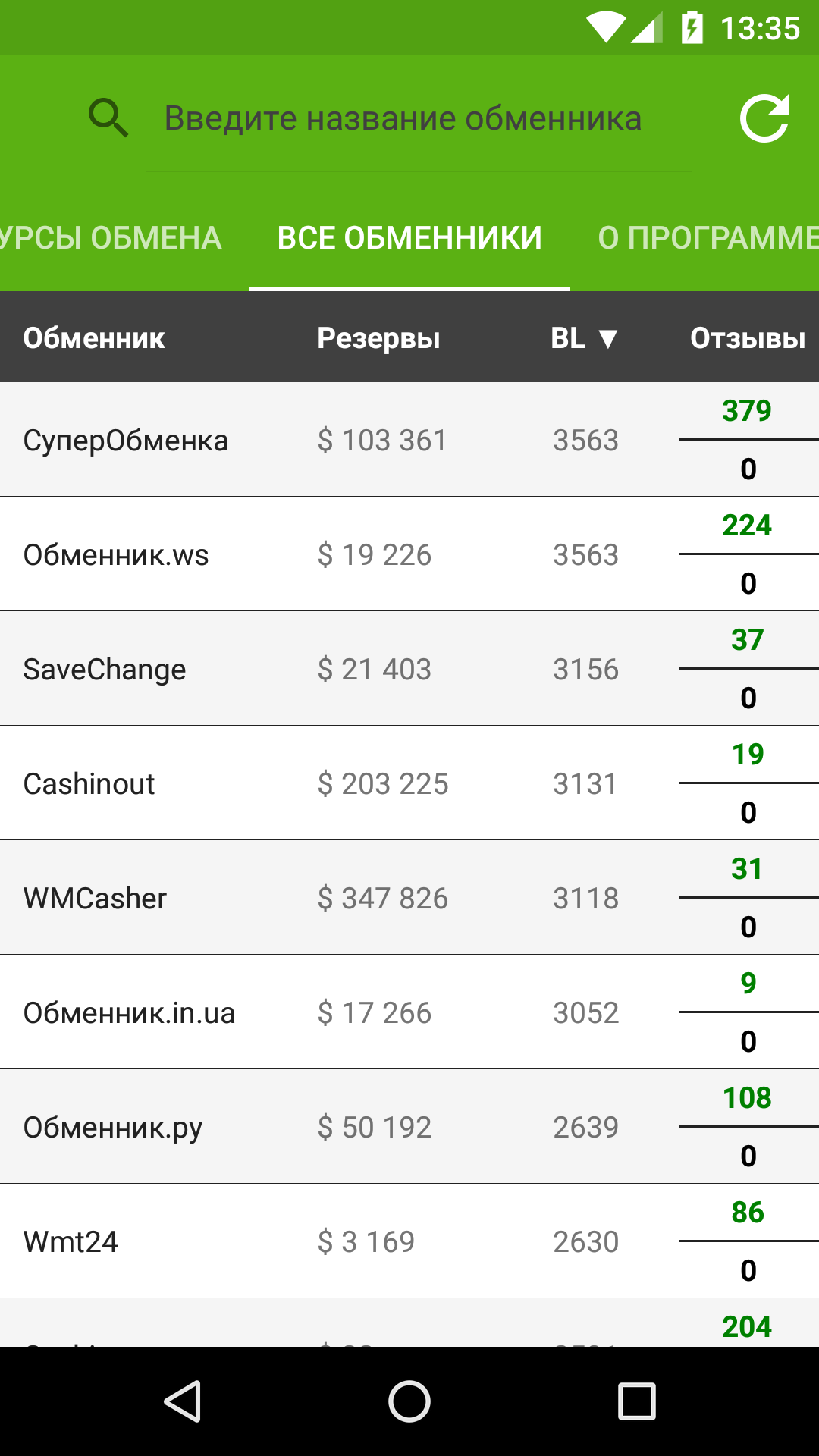This screenshot has height=1456, width=819.
Task: Open the Обменник.ру exchanger row
Action: 409,1127
